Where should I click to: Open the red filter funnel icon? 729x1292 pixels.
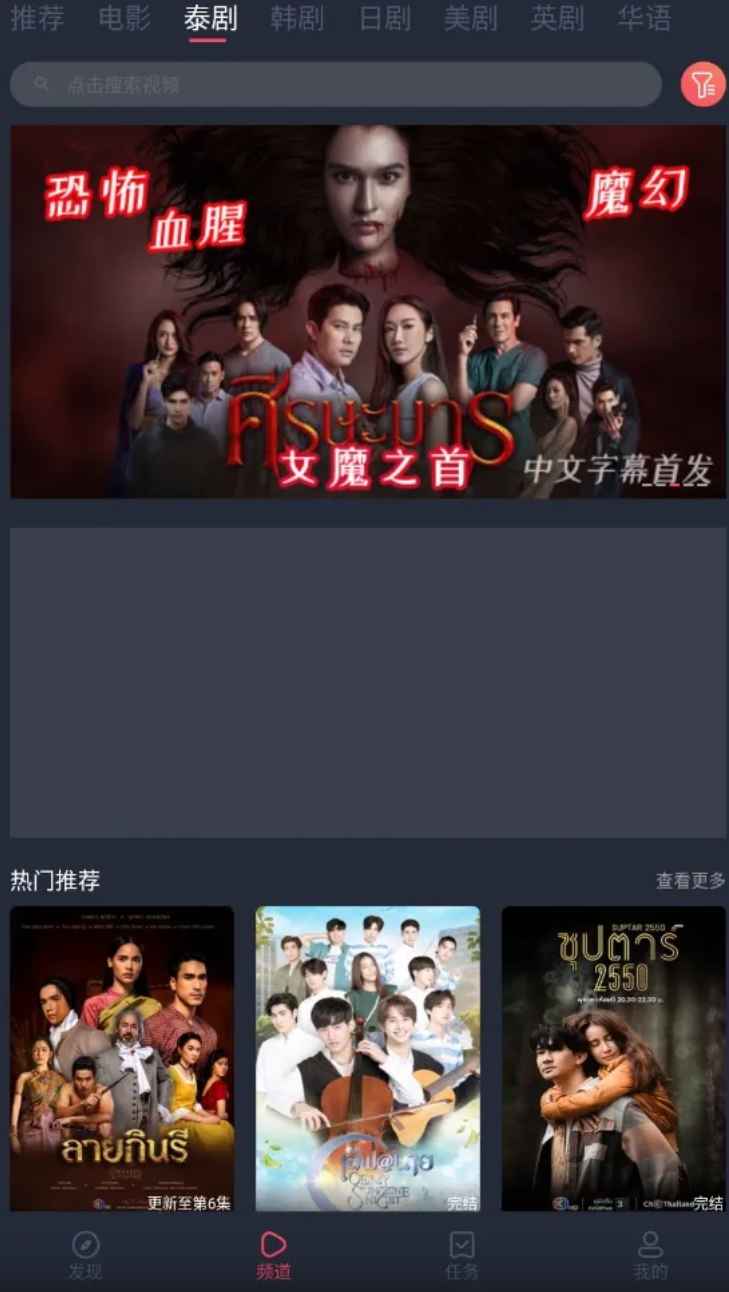pyautogui.click(x=701, y=84)
